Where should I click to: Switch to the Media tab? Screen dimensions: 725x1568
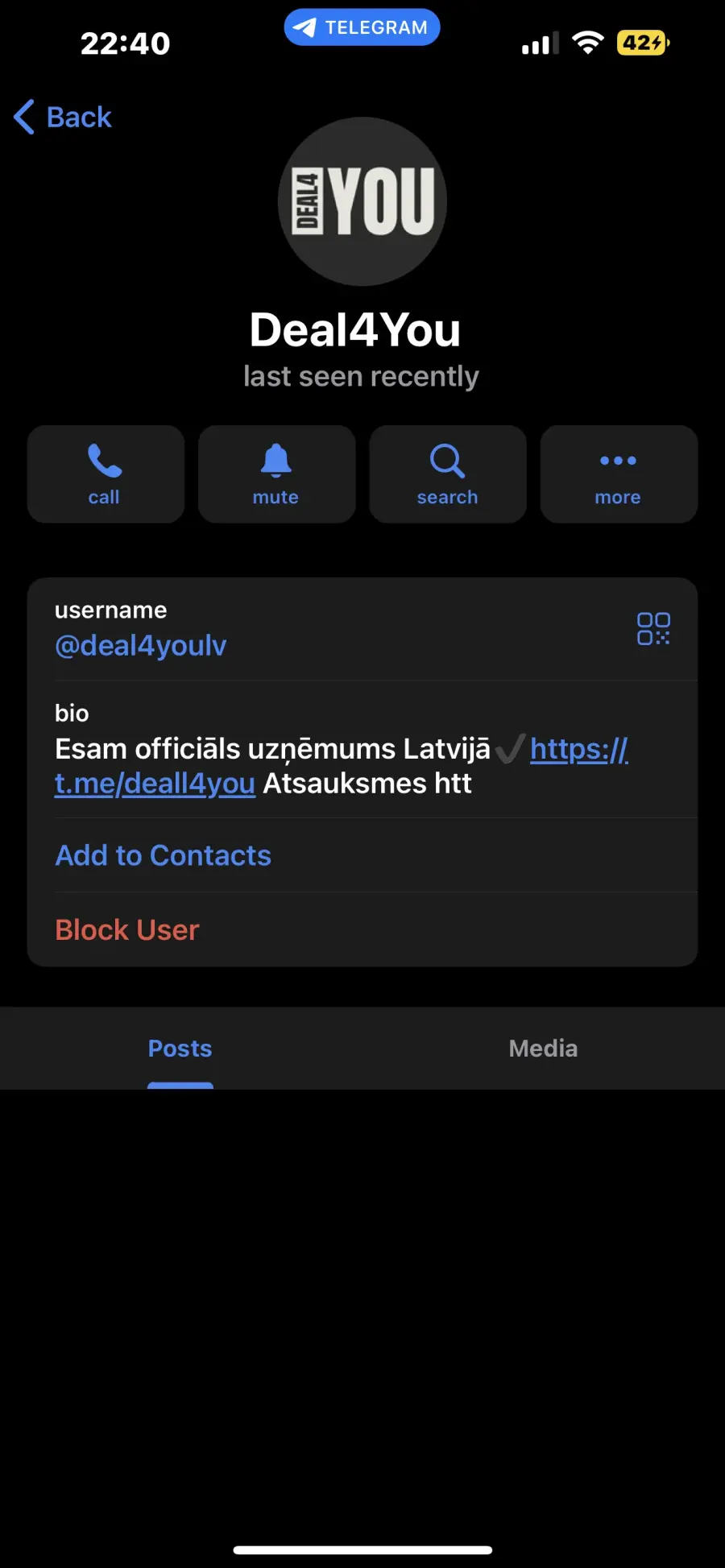pyautogui.click(x=544, y=1049)
